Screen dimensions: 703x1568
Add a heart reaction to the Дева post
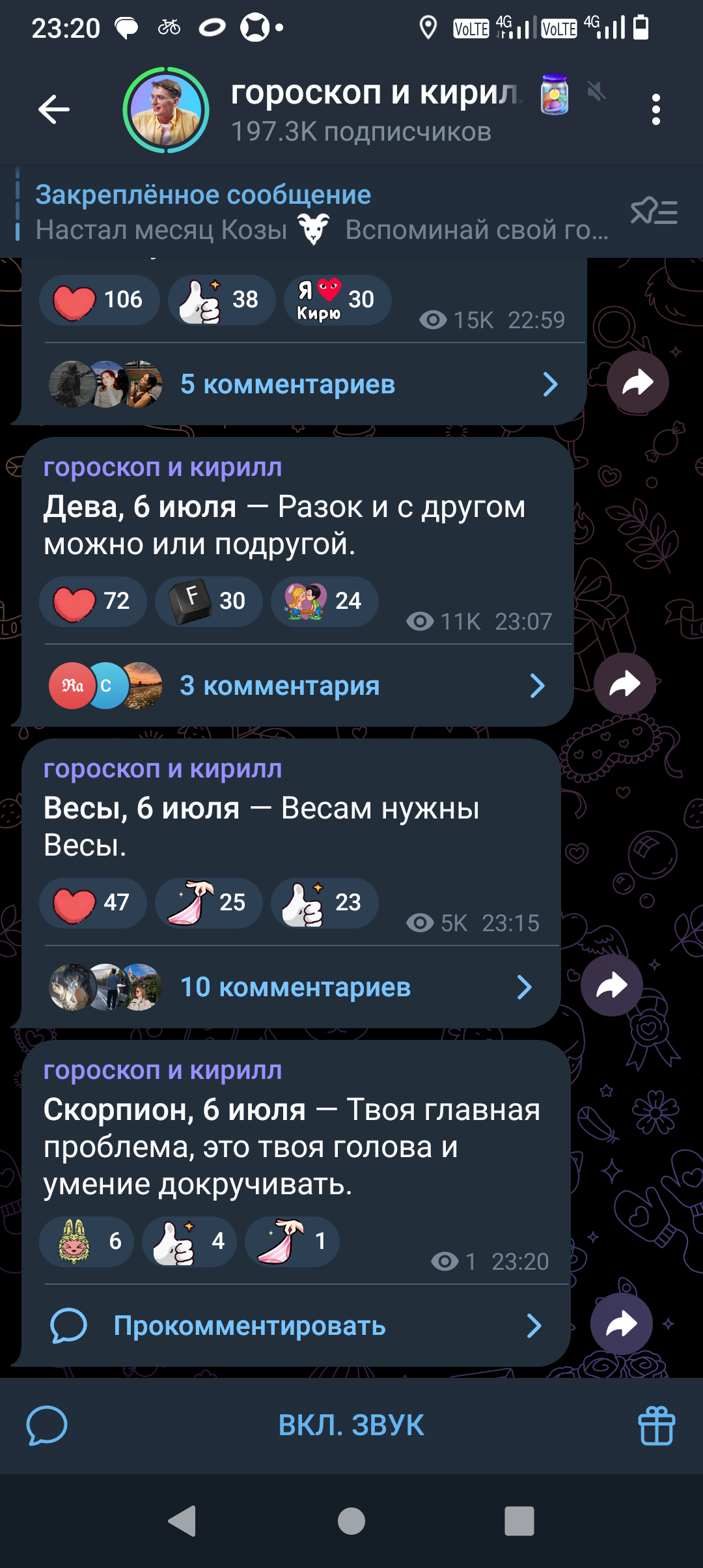[93, 601]
